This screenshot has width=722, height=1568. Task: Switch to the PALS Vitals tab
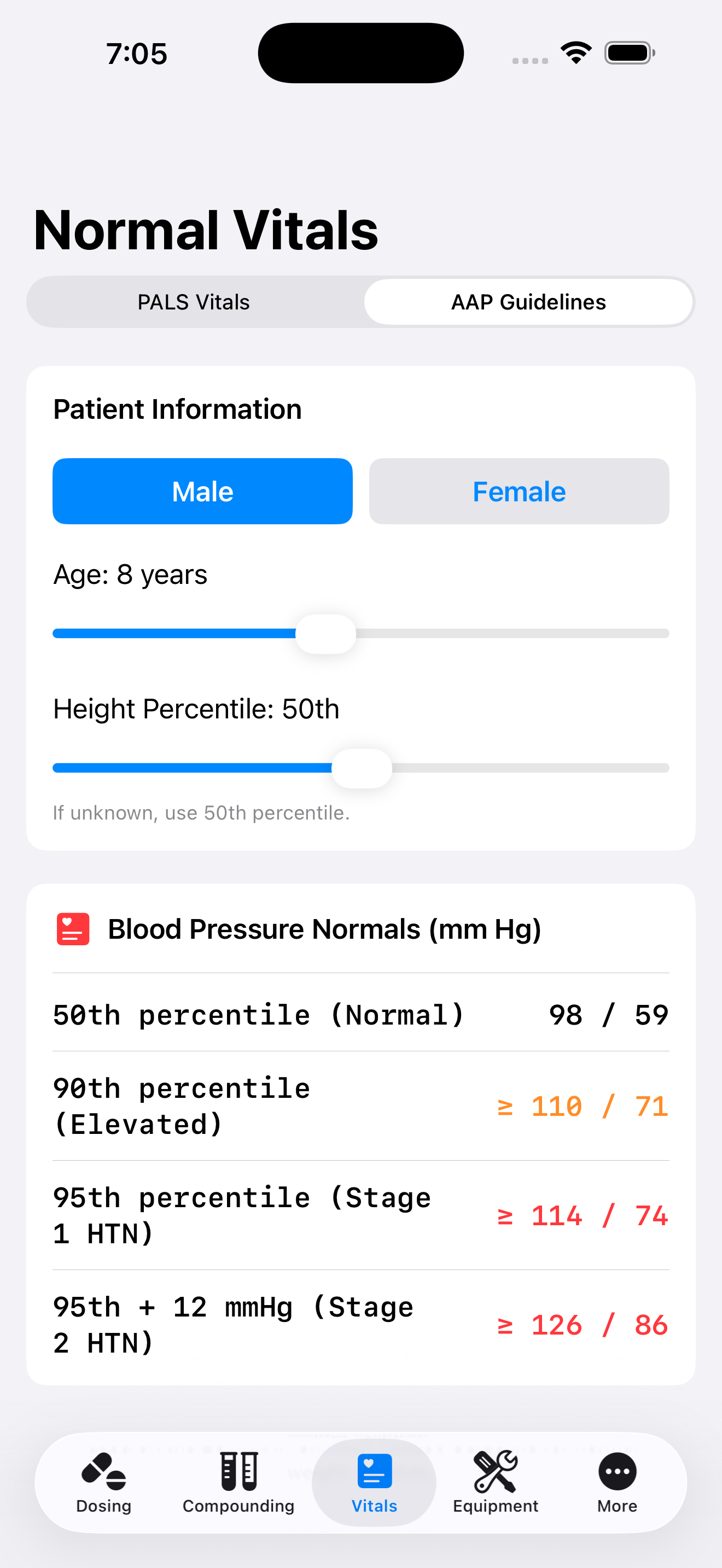coord(194,301)
